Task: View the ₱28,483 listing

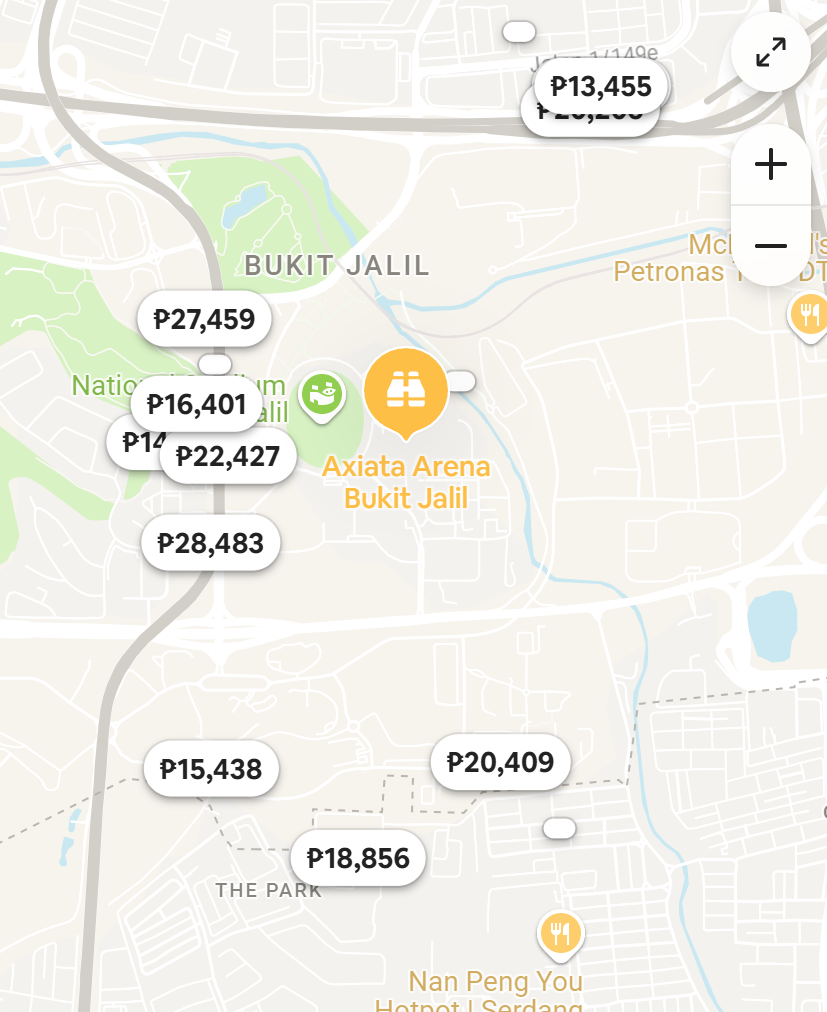Action: (210, 544)
